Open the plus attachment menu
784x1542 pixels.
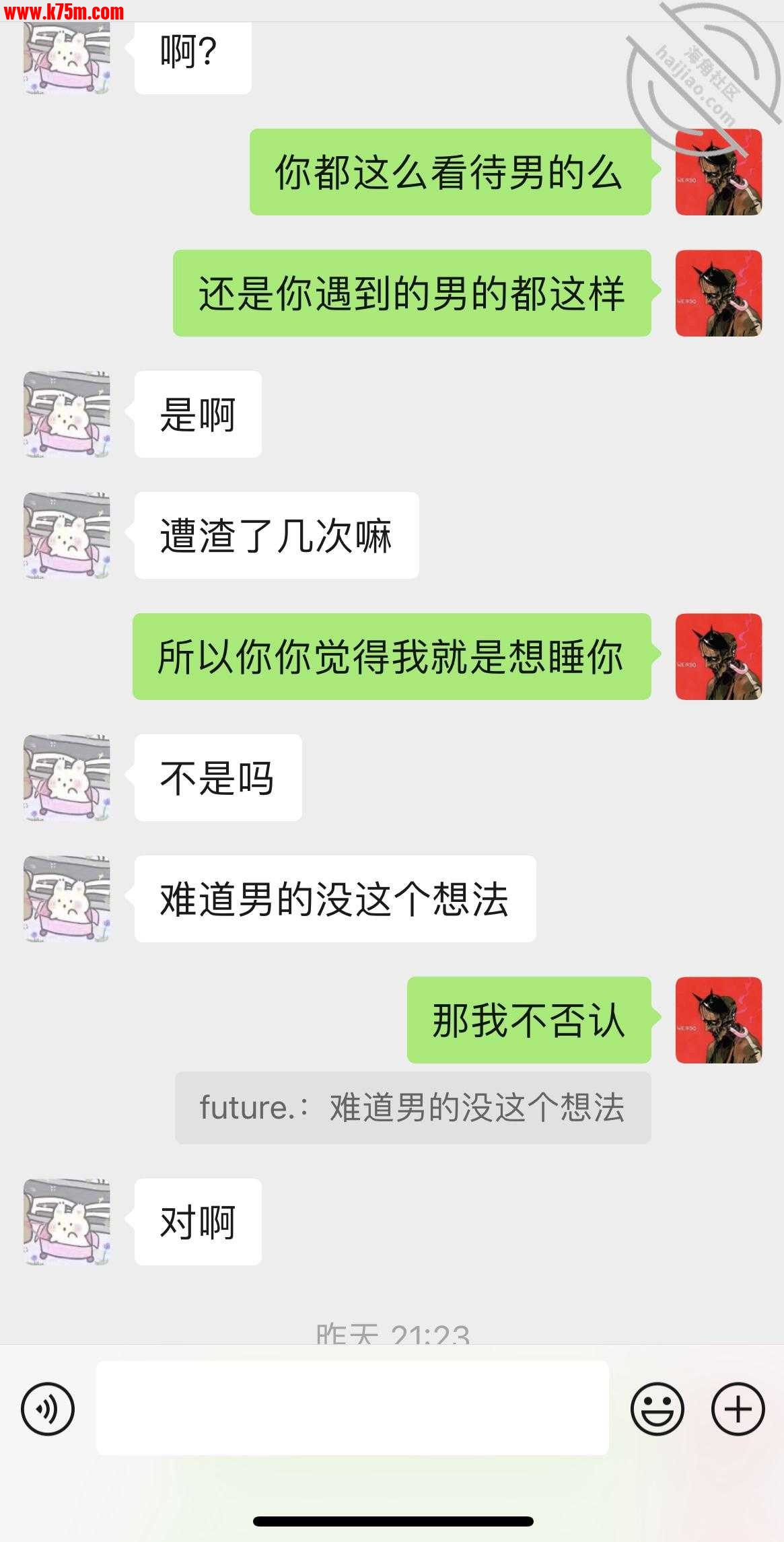(738, 1409)
